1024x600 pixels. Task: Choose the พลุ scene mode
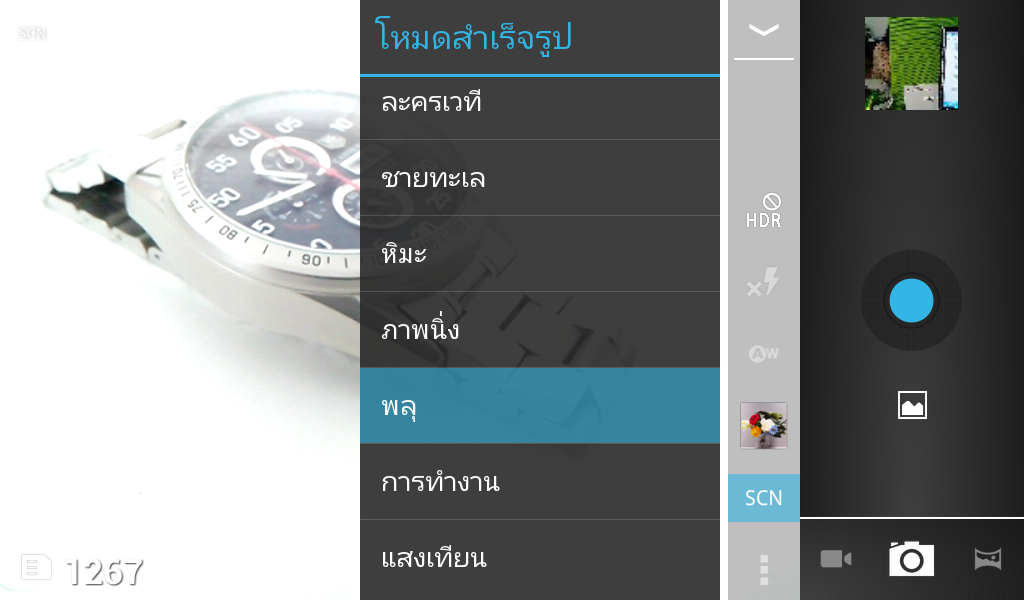click(540, 406)
